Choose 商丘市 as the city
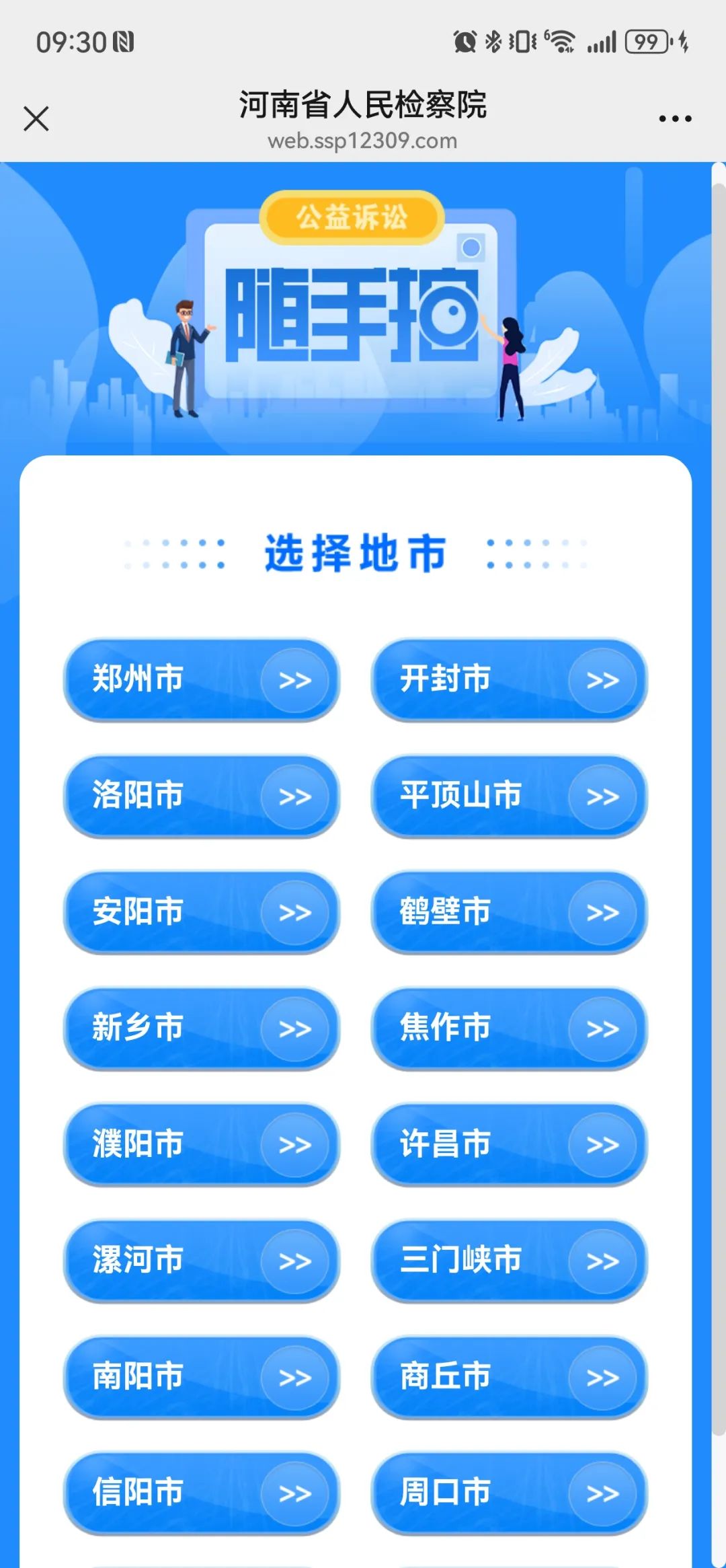 click(x=509, y=1377)
